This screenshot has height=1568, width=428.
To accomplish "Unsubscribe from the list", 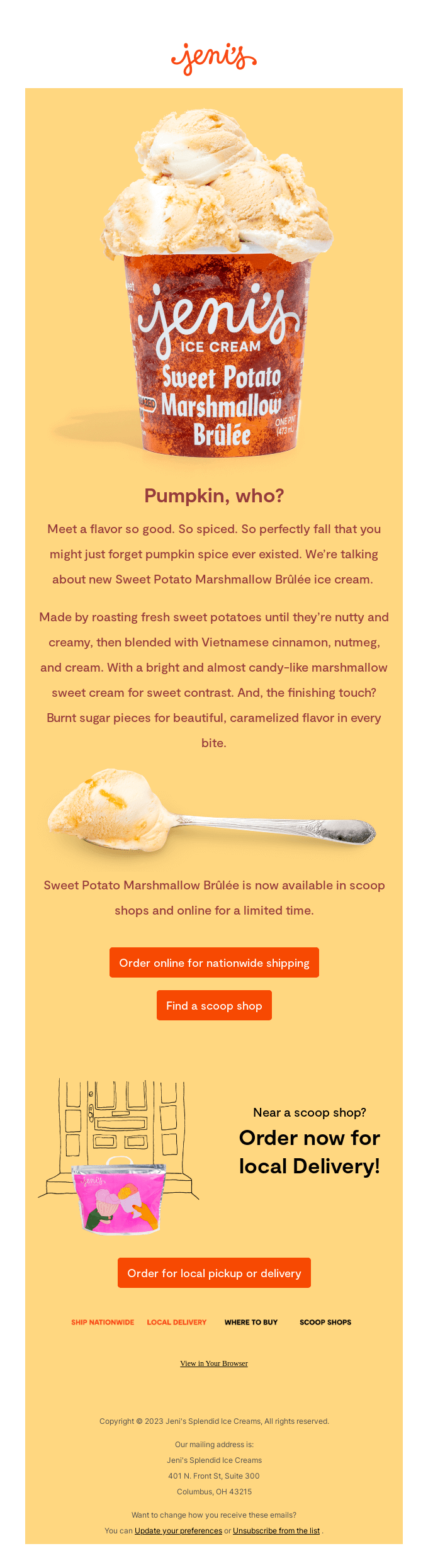I will 276,1531.
